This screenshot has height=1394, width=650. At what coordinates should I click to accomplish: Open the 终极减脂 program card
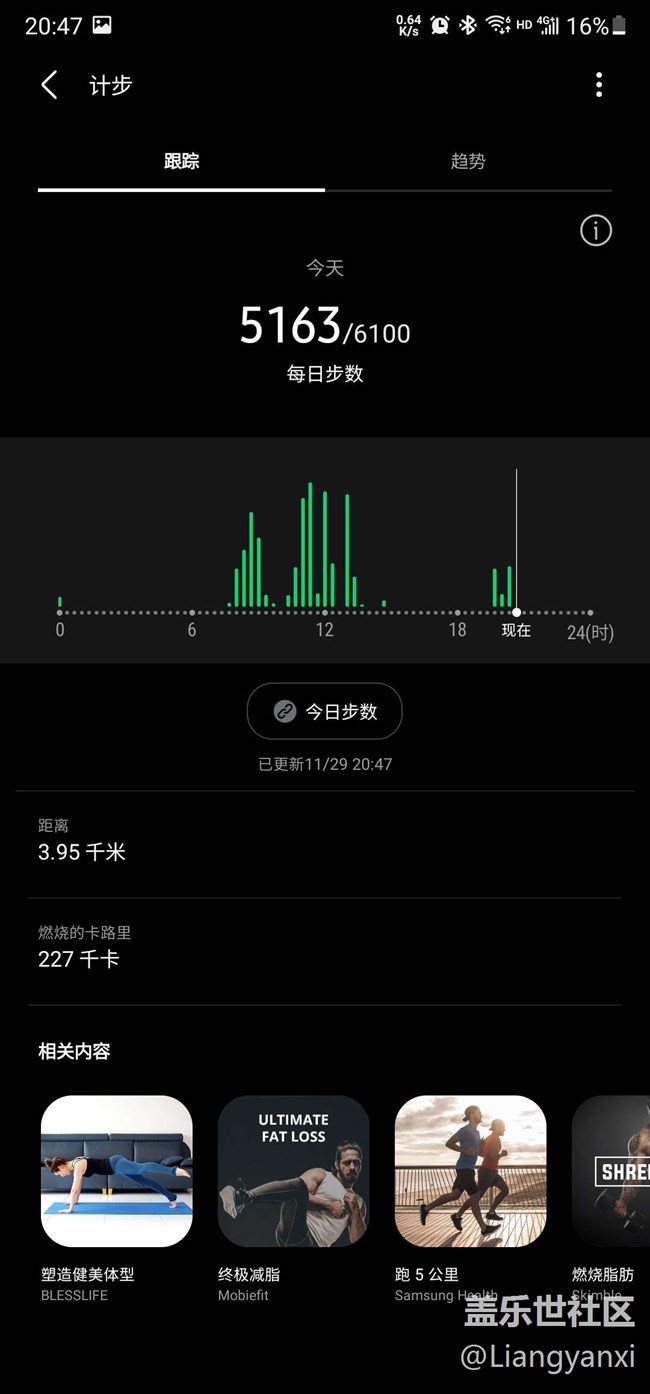[294, 1171]
